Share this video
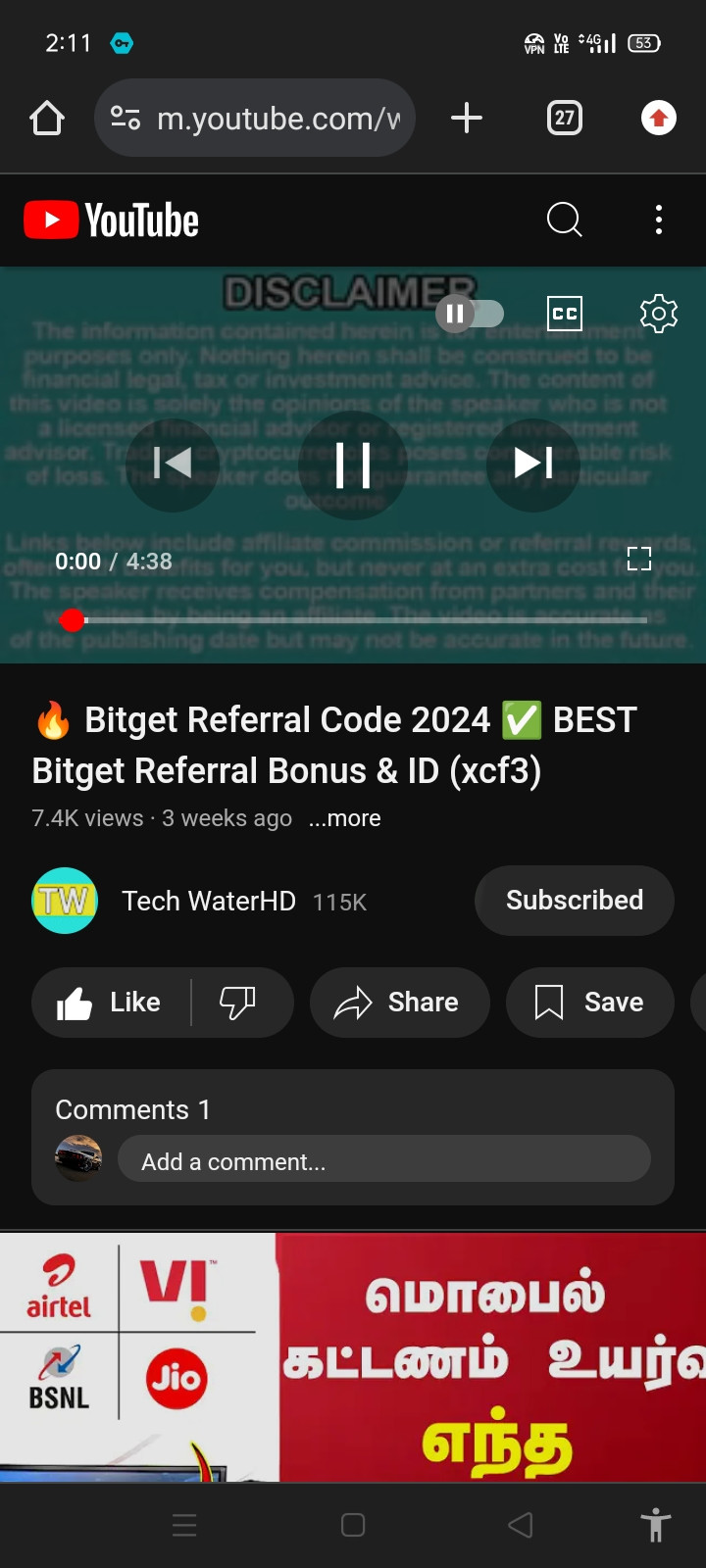The width and height of the screenshot is (706, 1568). tap(399, 1003)
